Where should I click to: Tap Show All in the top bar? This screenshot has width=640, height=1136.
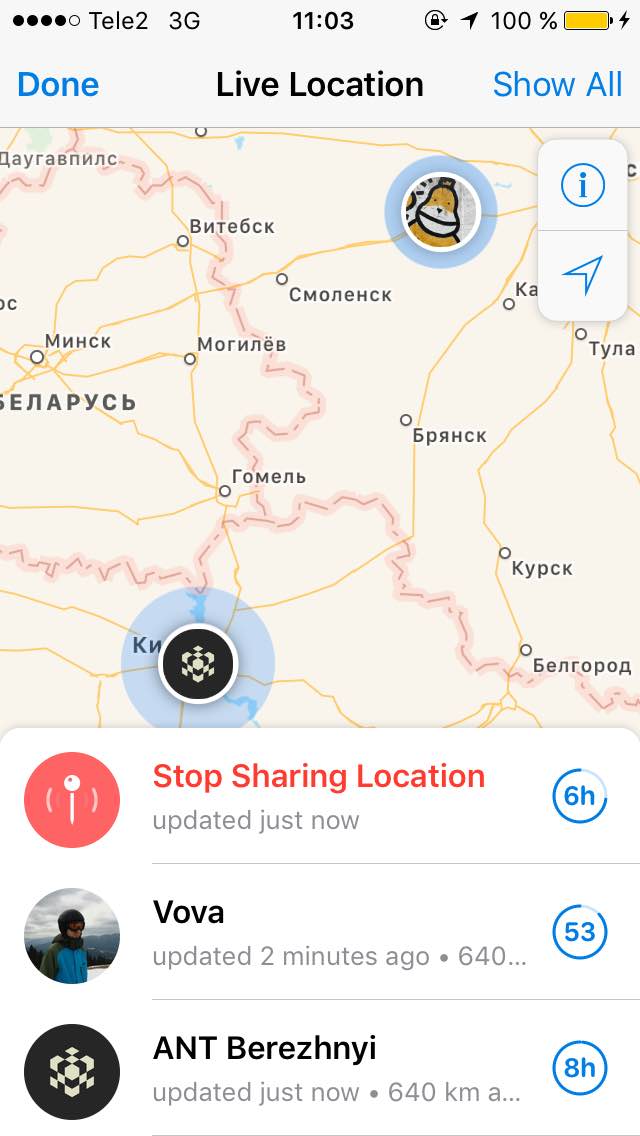pos(557,85)
